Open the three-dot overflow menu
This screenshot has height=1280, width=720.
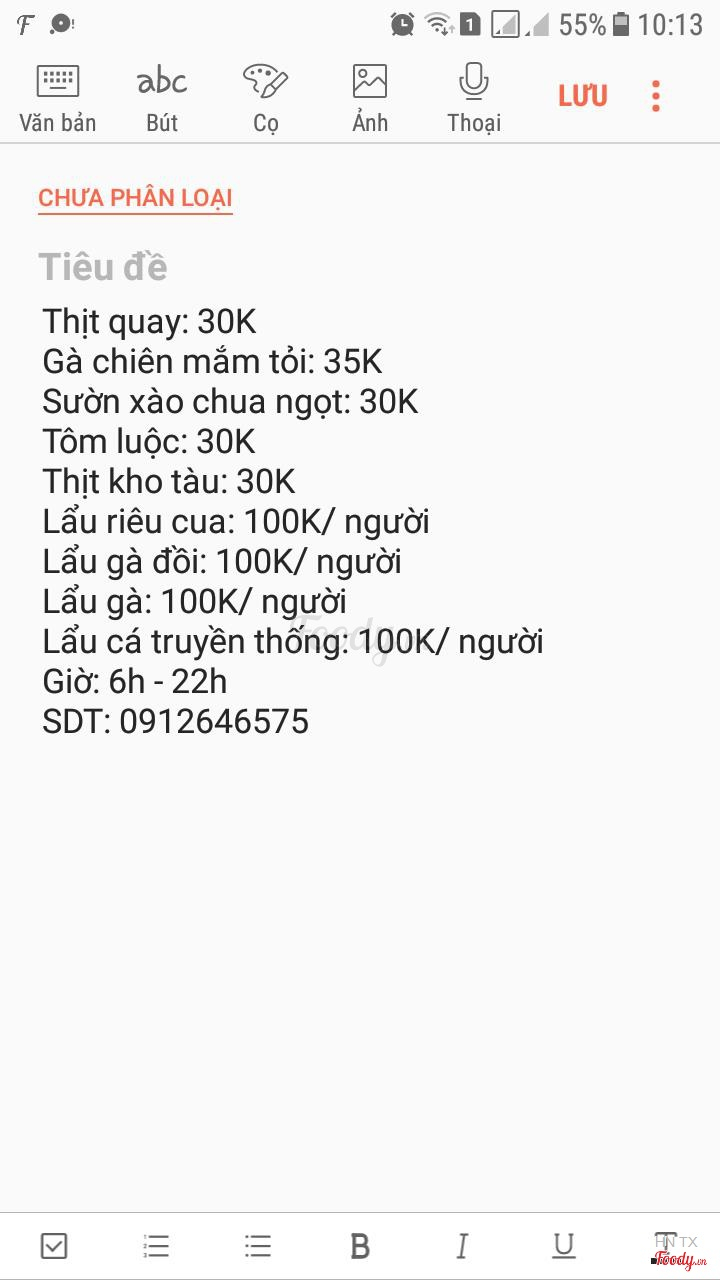coord(656,96)
